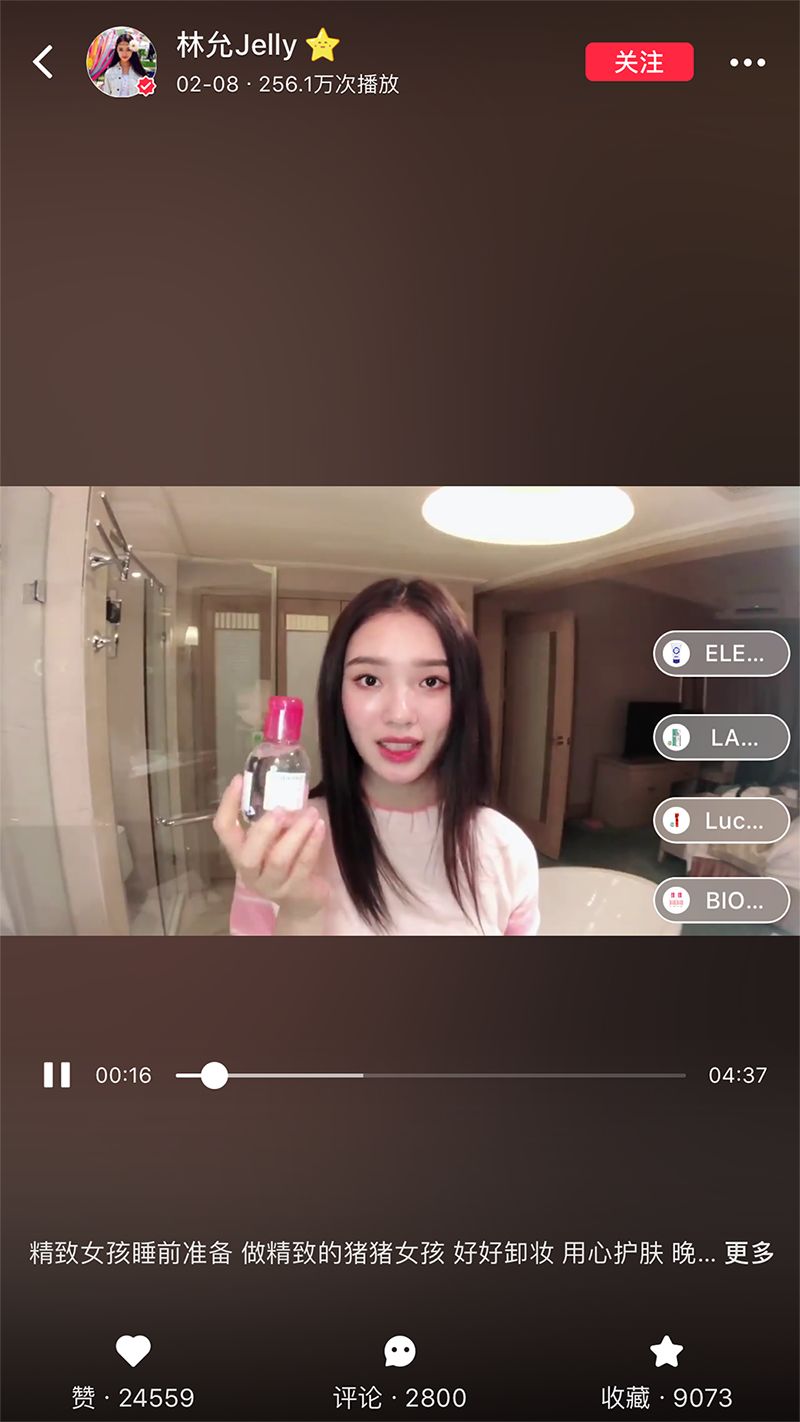800x1422 pixels.
Task: Open the 评论 comments section
Action: tap(400, 1352)
